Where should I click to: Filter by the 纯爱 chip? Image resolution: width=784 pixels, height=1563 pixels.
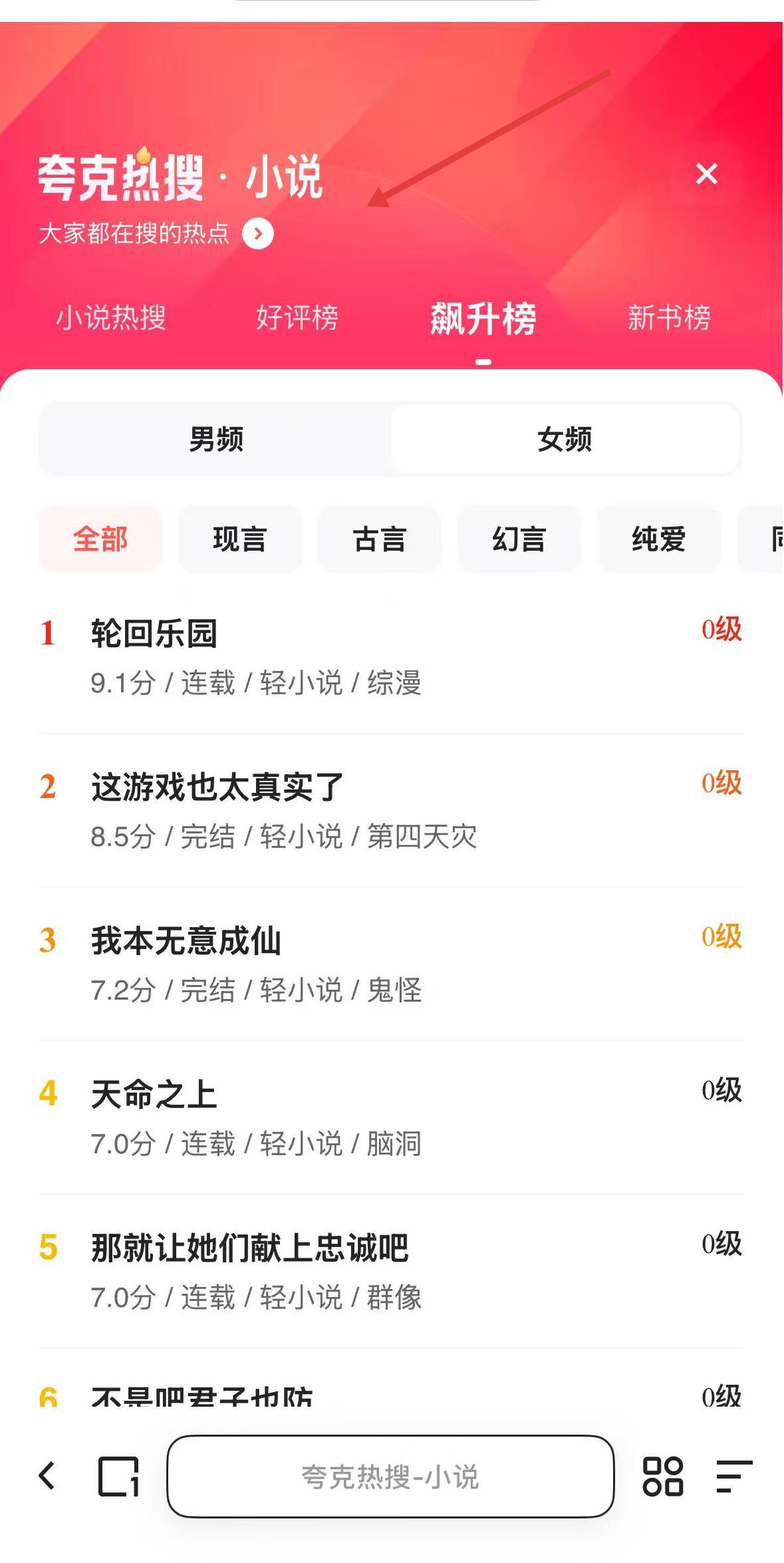[658, 539]
